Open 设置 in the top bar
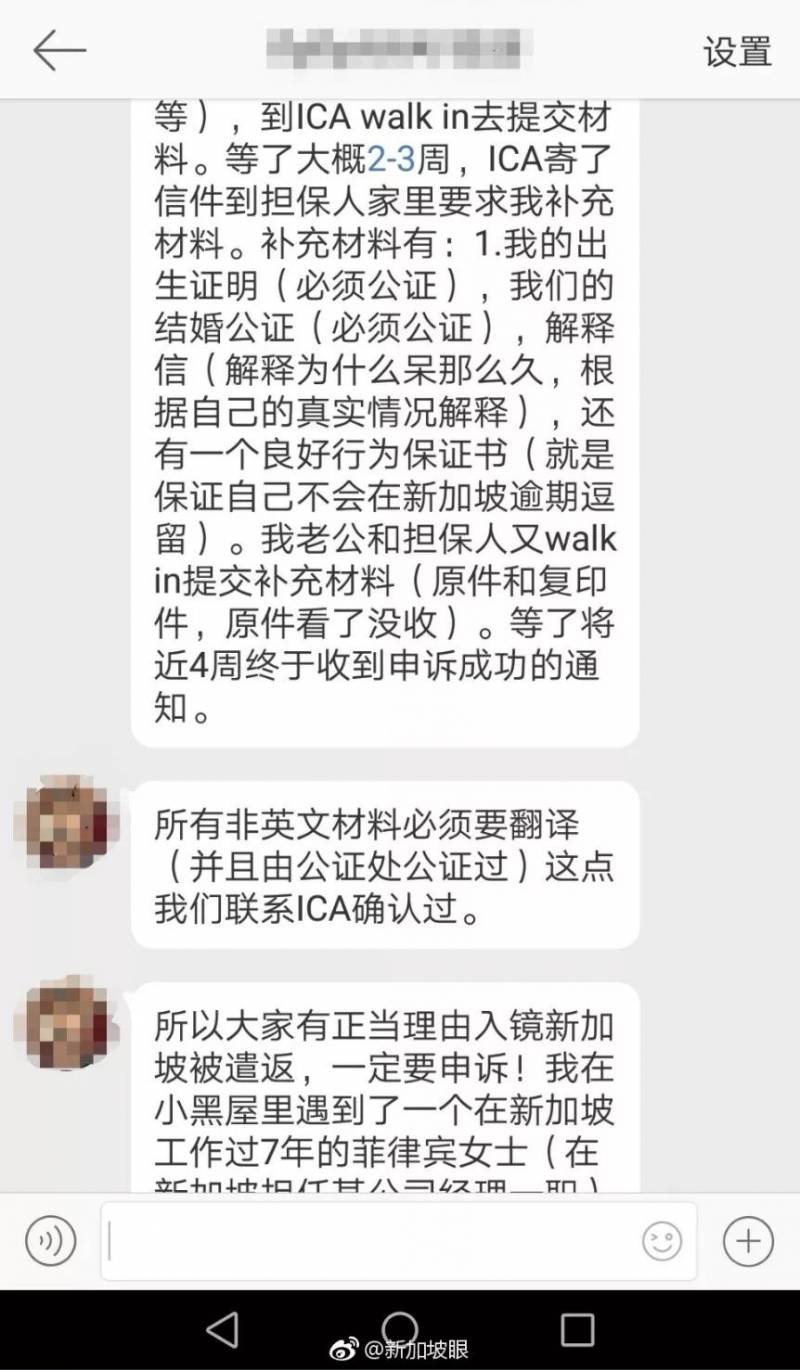 (x=737, y=52)
